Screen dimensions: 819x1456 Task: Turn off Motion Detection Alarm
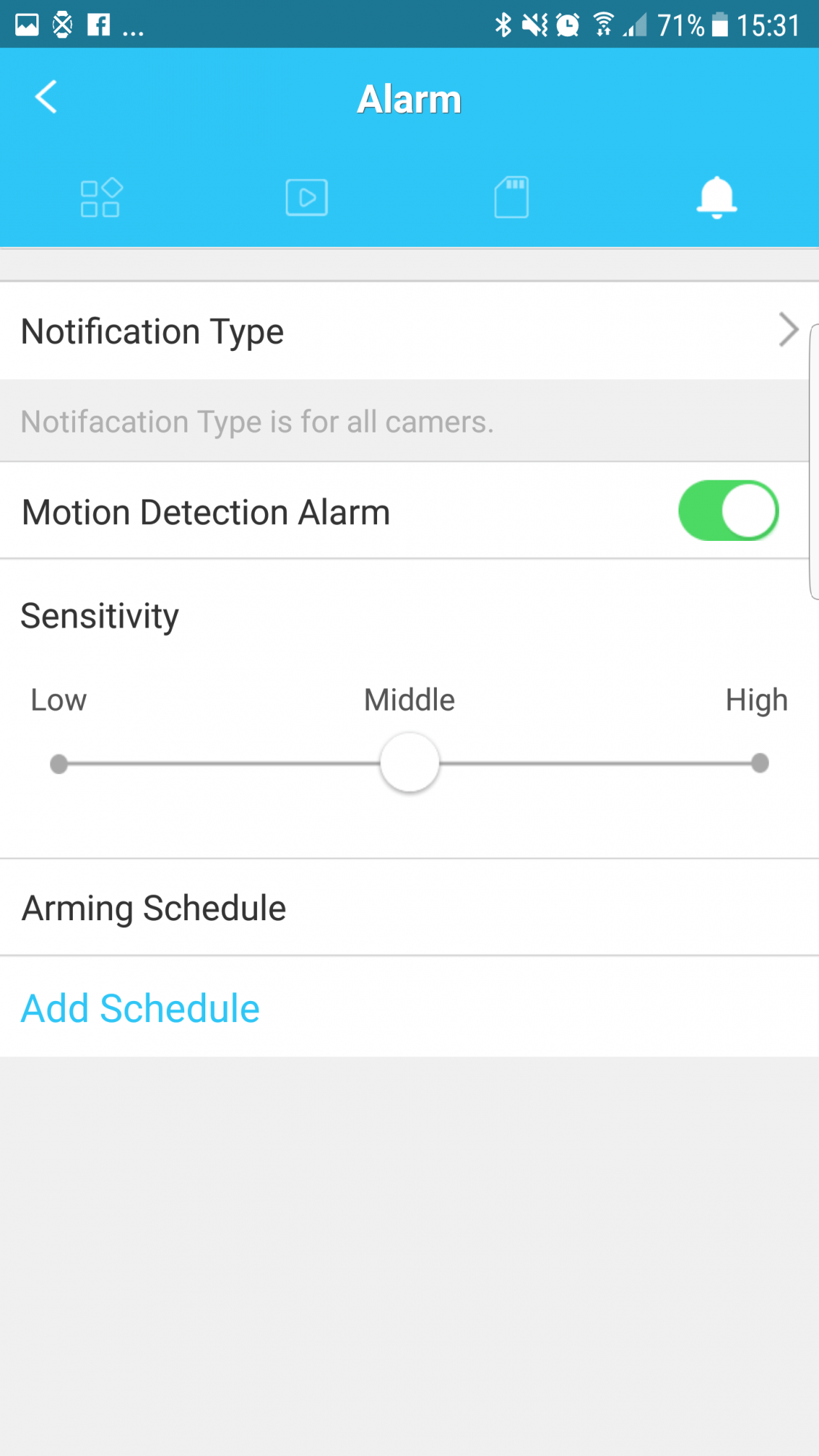728,511
